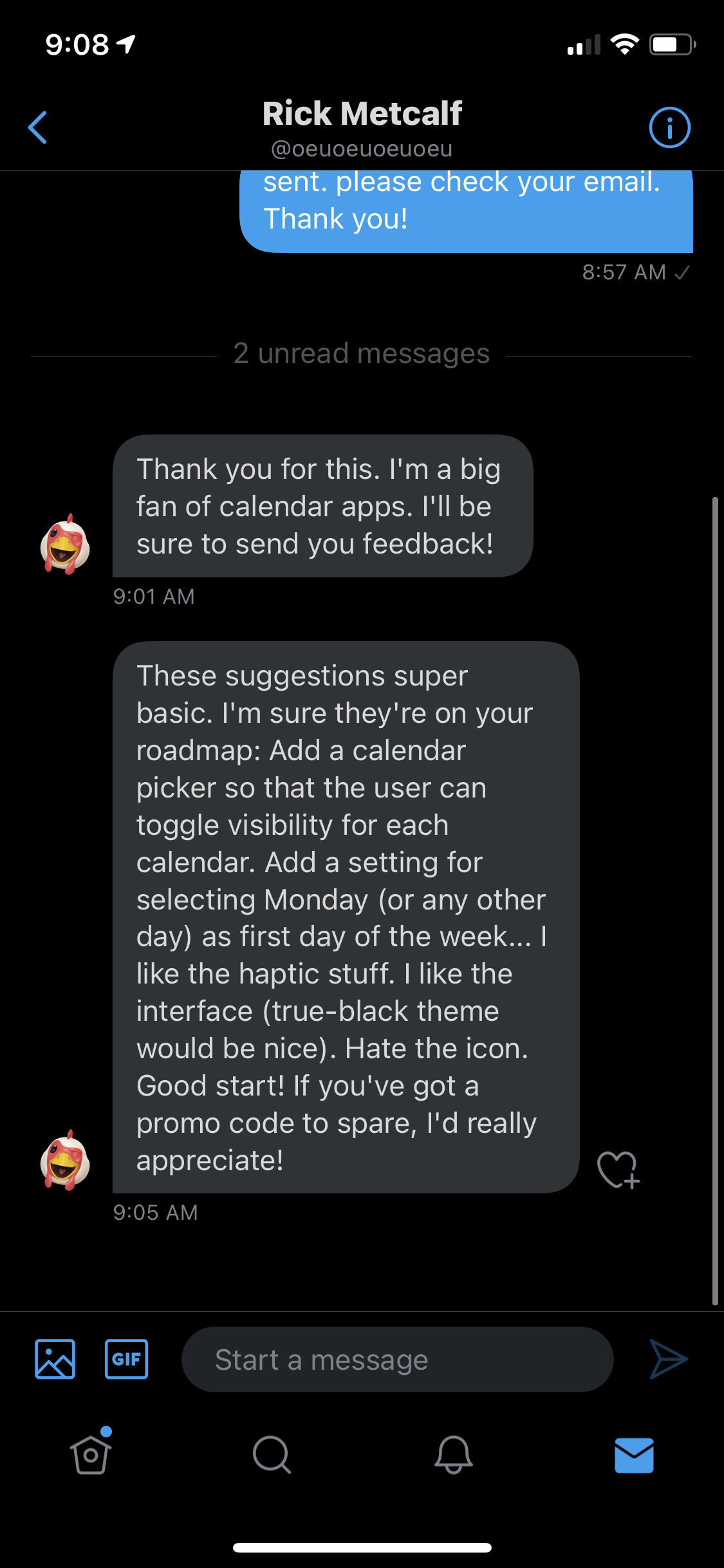
Task: Focus the Start a message field
Action: tap(397, 1359)
